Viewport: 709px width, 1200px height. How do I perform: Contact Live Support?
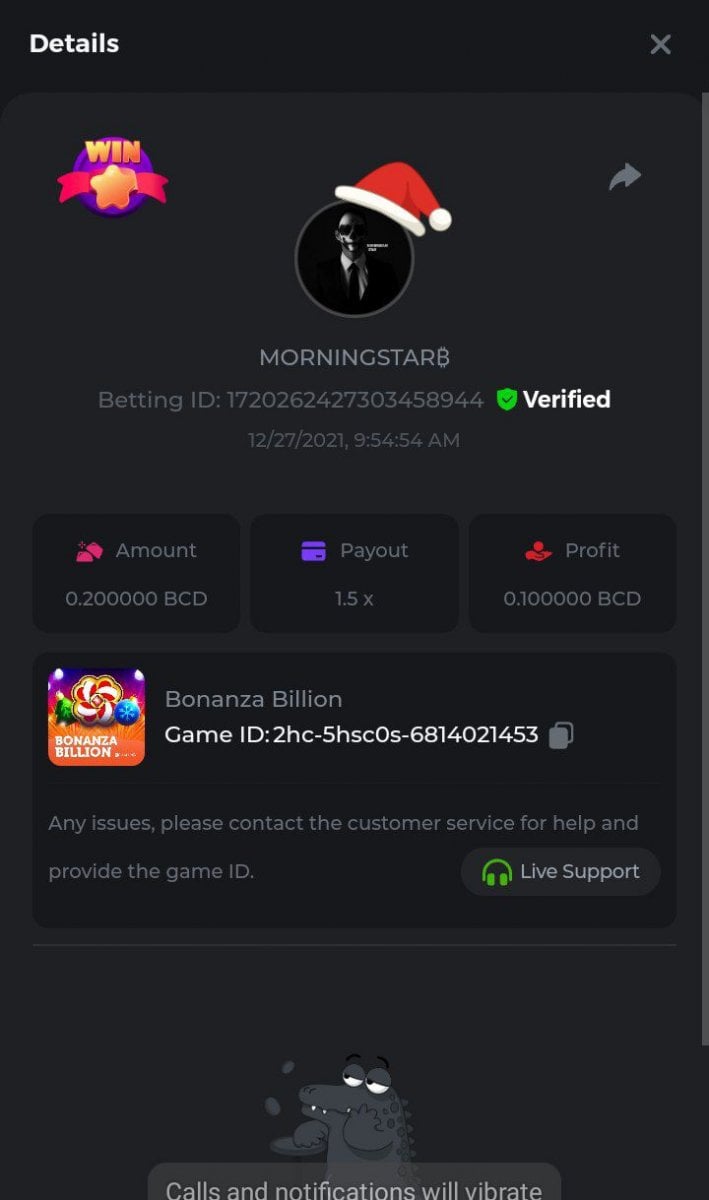coord(561,872)
